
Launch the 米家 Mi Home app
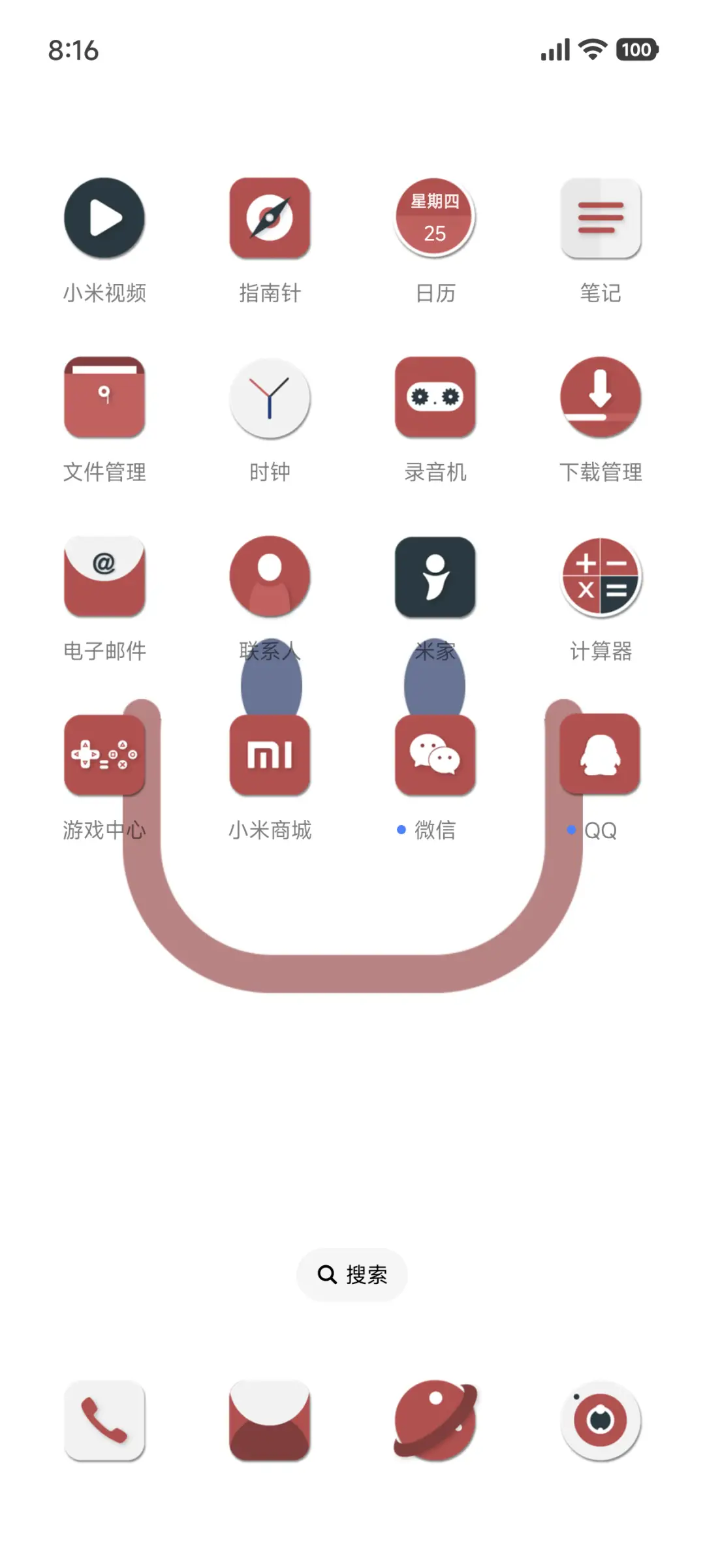tap(435, 577)
